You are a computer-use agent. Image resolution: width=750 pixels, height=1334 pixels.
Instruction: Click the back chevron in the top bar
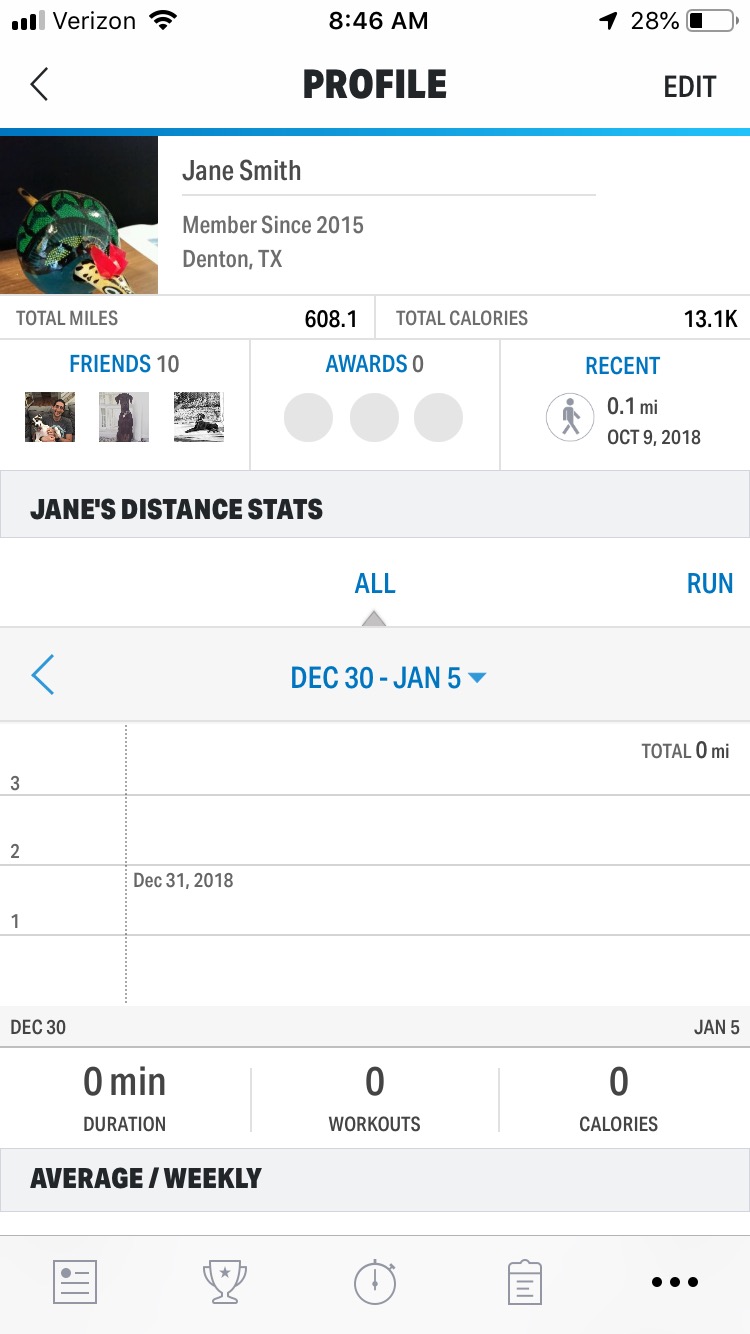(38, 84)
